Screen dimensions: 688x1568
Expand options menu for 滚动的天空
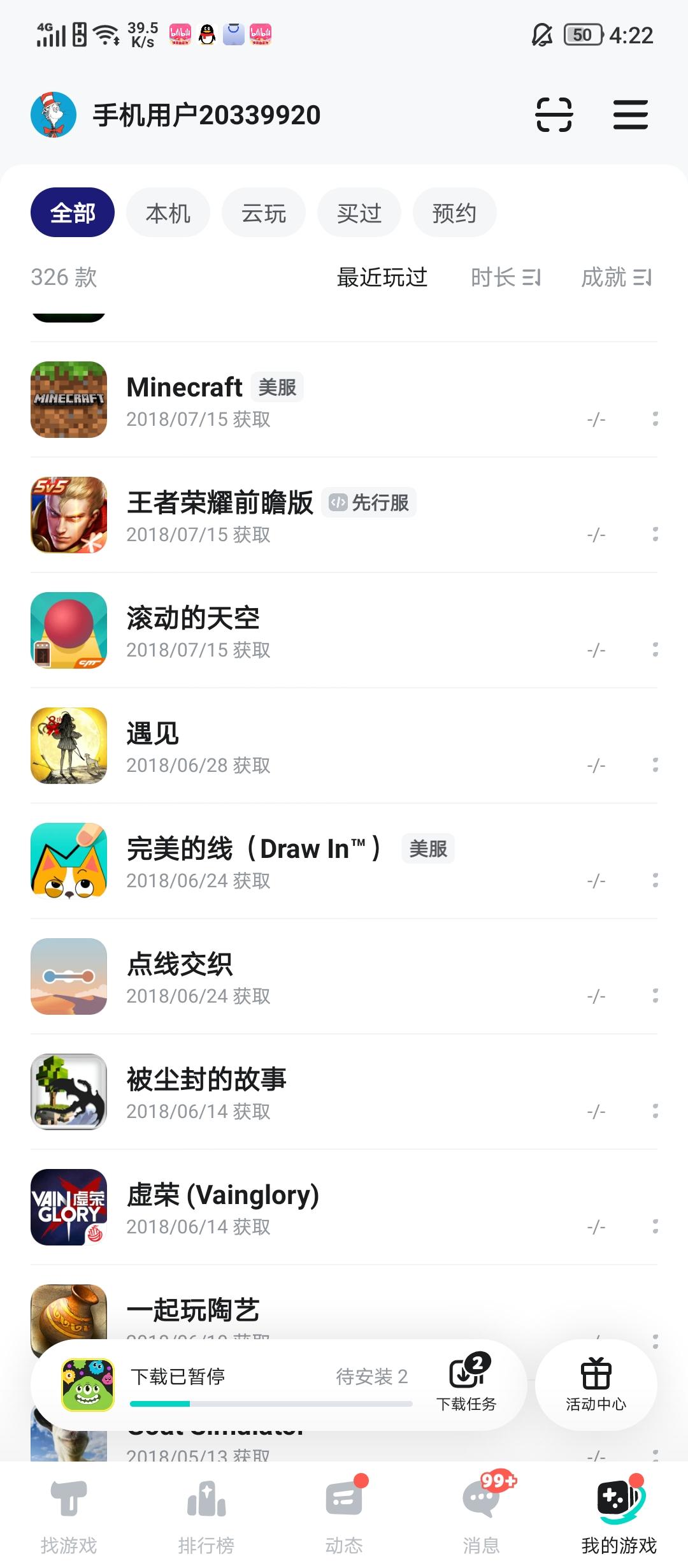(x=656, y=648)
